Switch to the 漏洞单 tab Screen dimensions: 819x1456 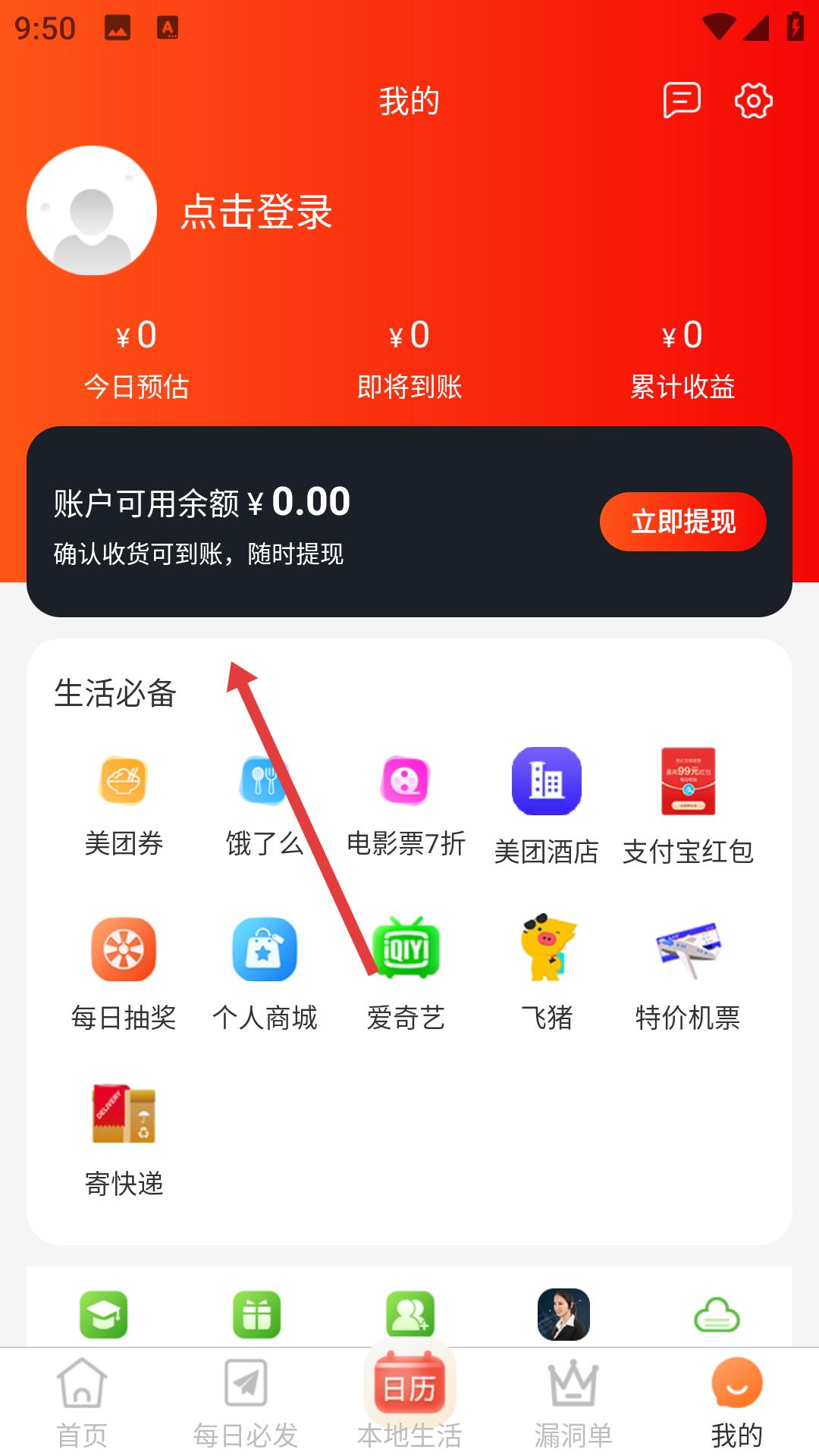coord(573,1403)
